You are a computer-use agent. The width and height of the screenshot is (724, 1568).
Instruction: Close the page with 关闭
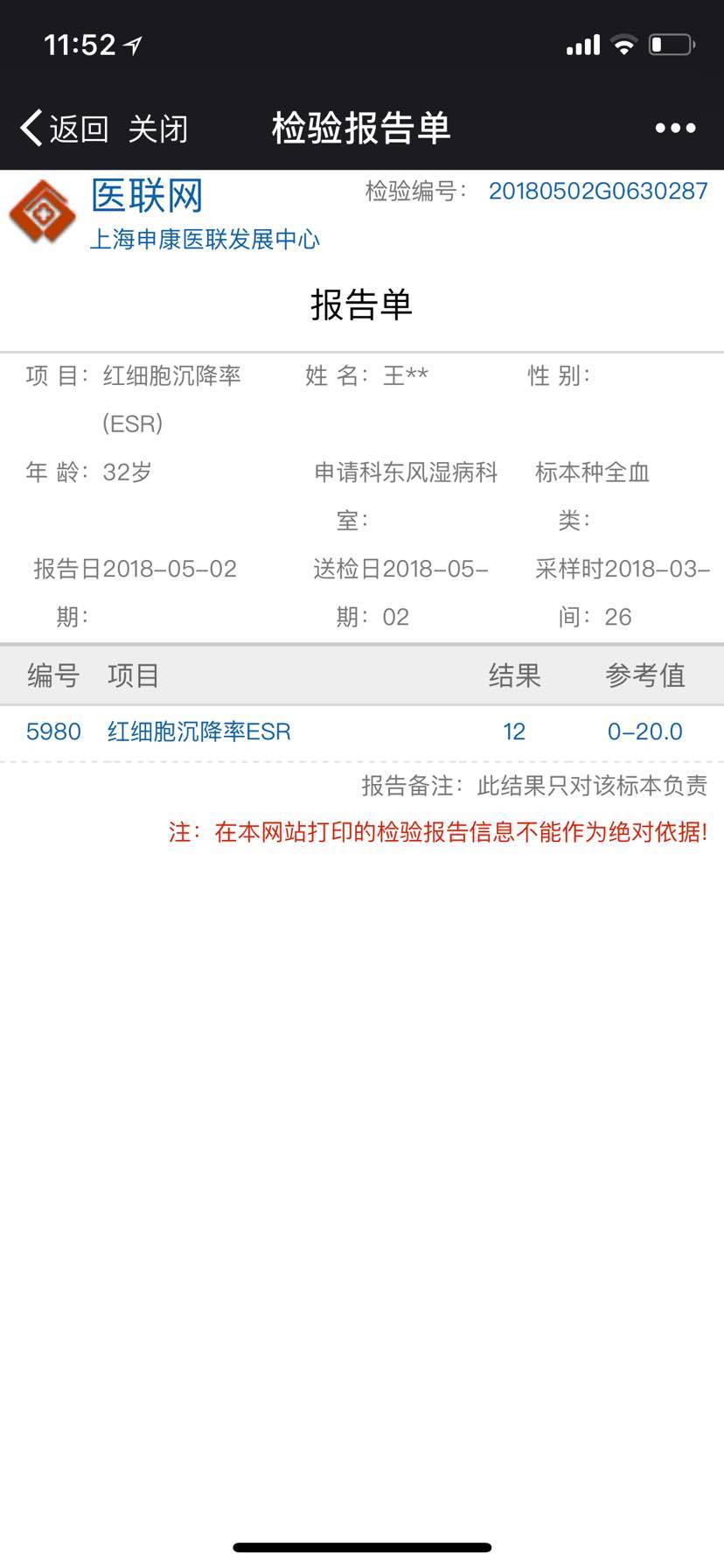click(158, 129)
